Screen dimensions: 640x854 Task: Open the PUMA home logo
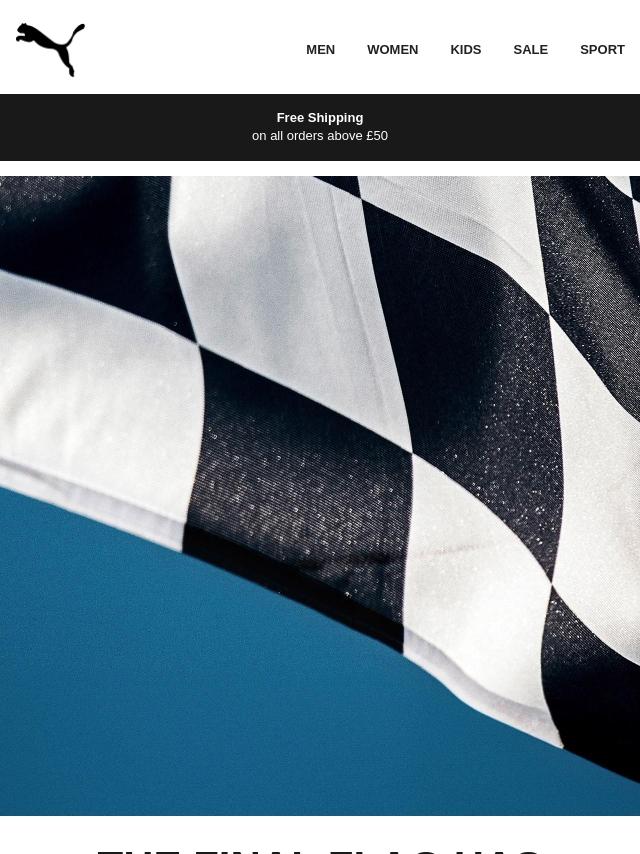pos(50,49)
